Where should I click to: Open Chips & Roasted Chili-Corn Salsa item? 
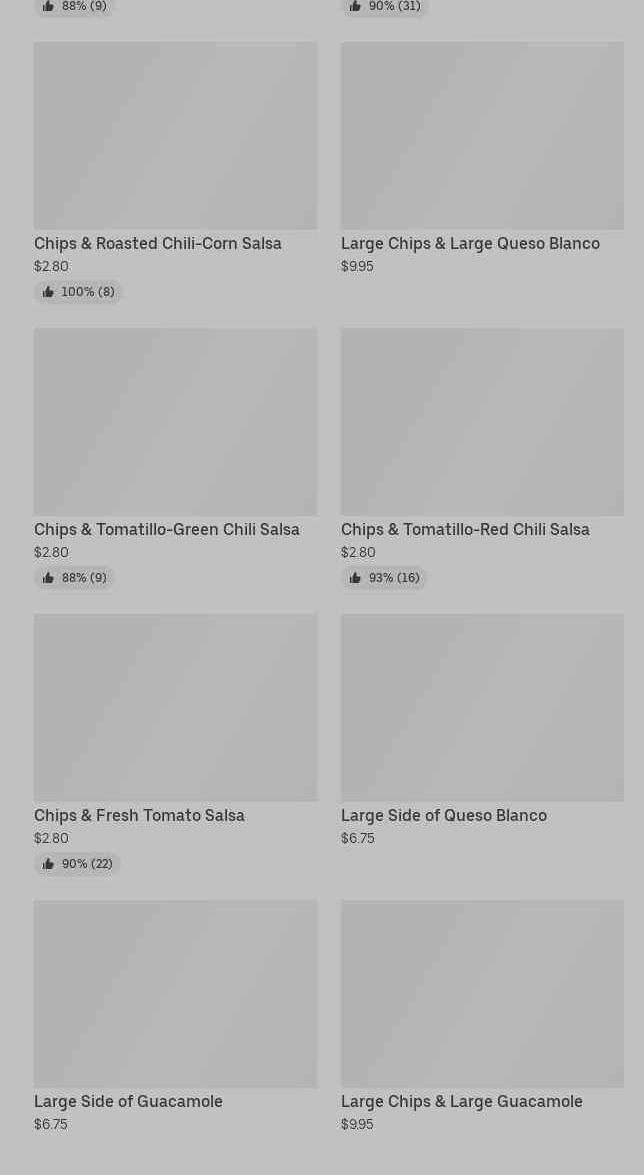(175, 136)
